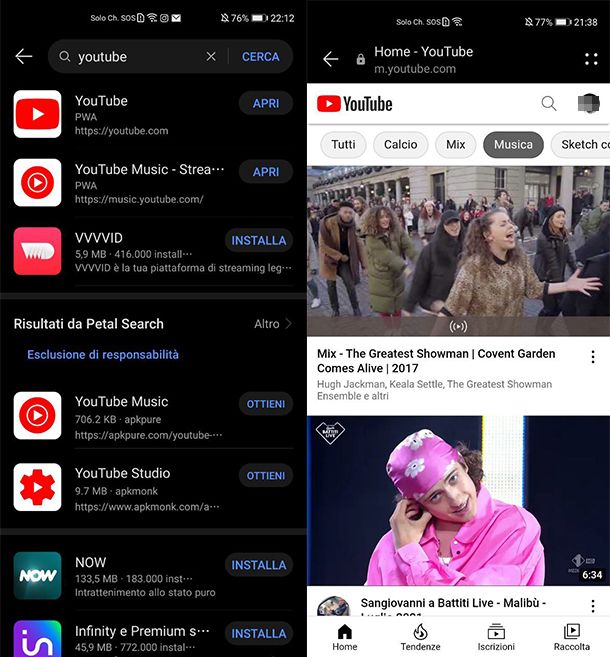Install the NOW app
610x657 pixels.
(259, 565)
